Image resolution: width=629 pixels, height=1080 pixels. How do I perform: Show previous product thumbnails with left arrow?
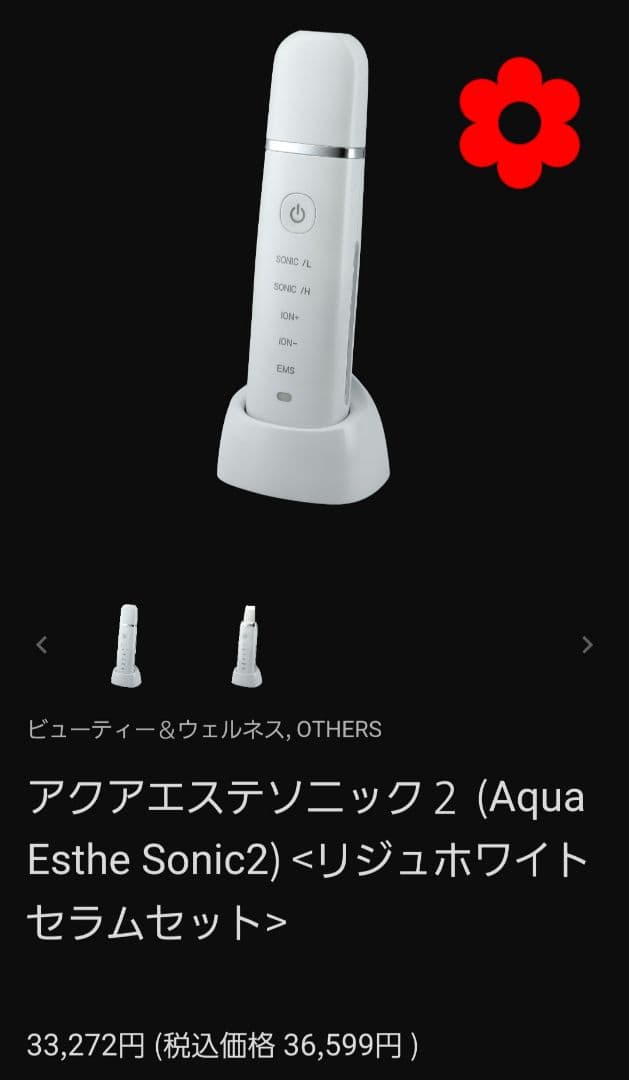[41, 645]
